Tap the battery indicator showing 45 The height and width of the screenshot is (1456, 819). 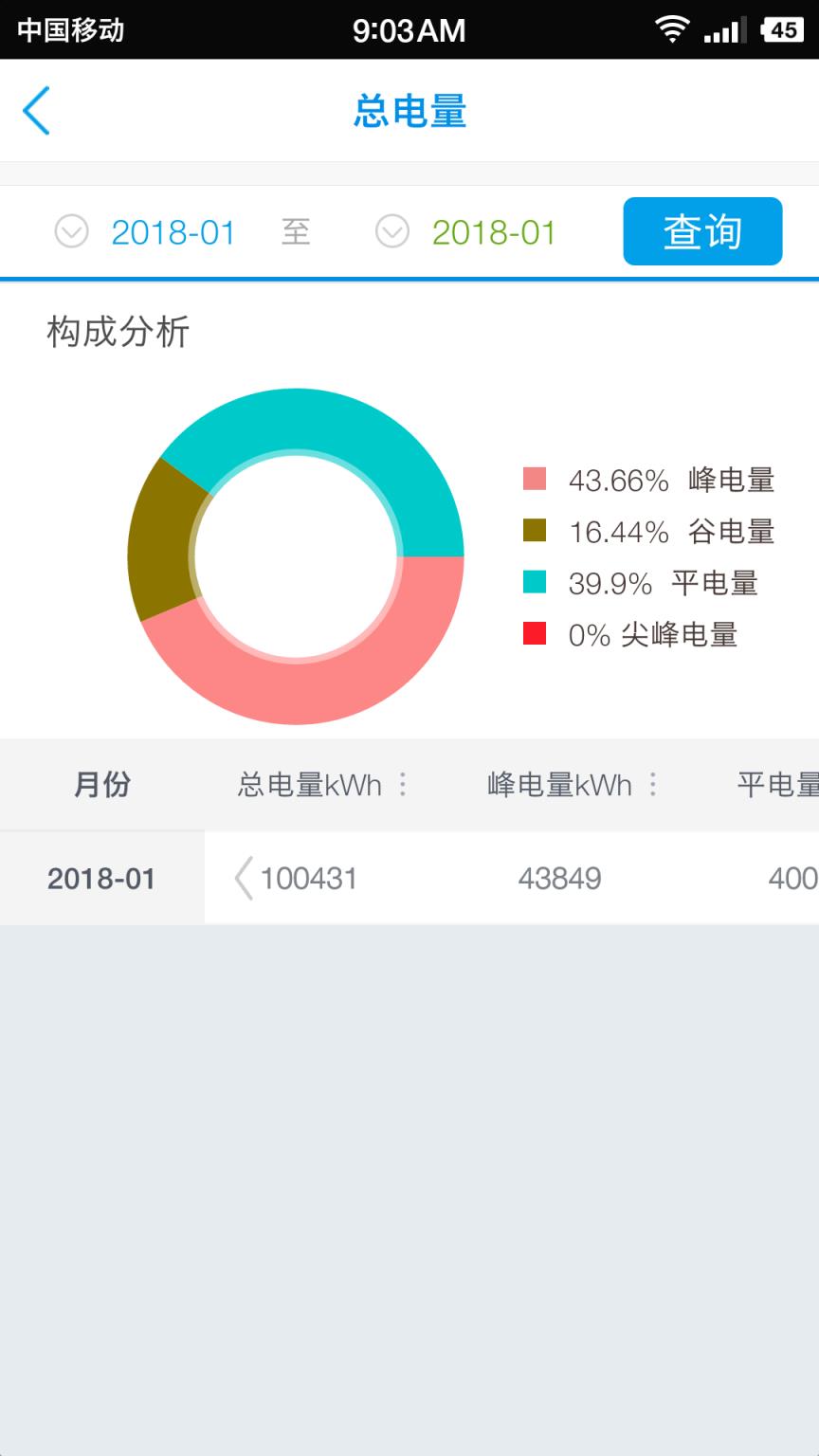click(x=784, y=29)
